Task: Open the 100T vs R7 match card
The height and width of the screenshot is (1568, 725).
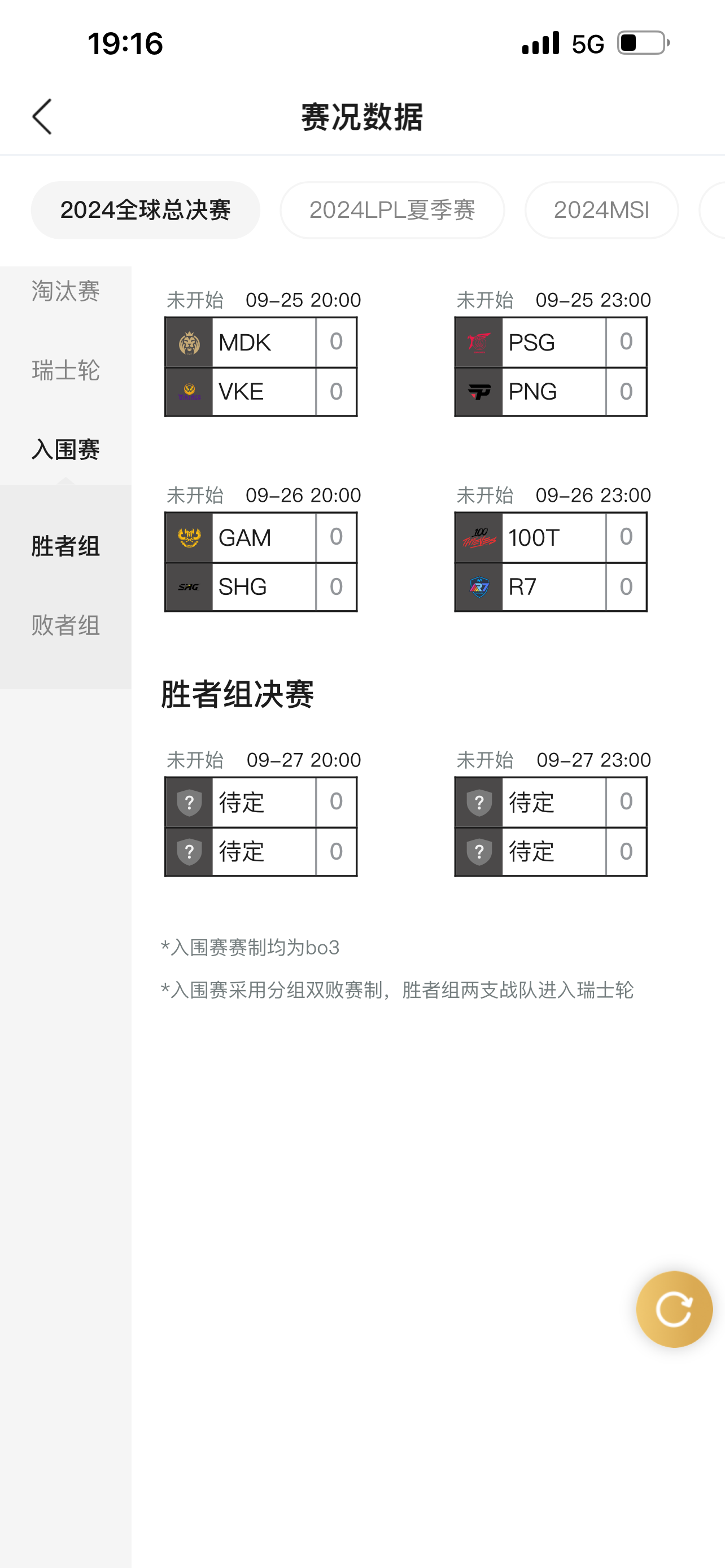Action: coord(551,562)
